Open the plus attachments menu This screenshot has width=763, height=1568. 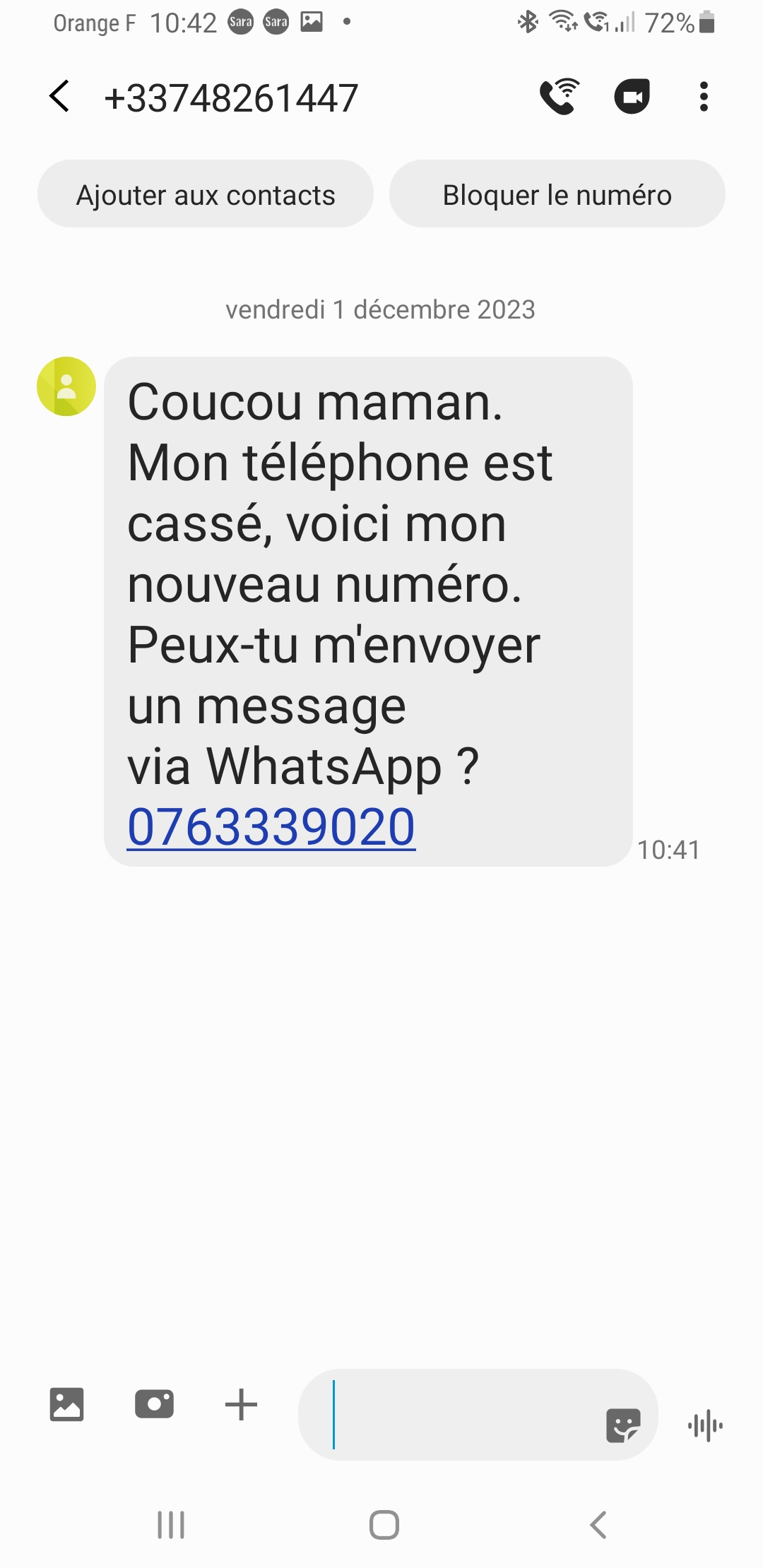(241, 1404)
